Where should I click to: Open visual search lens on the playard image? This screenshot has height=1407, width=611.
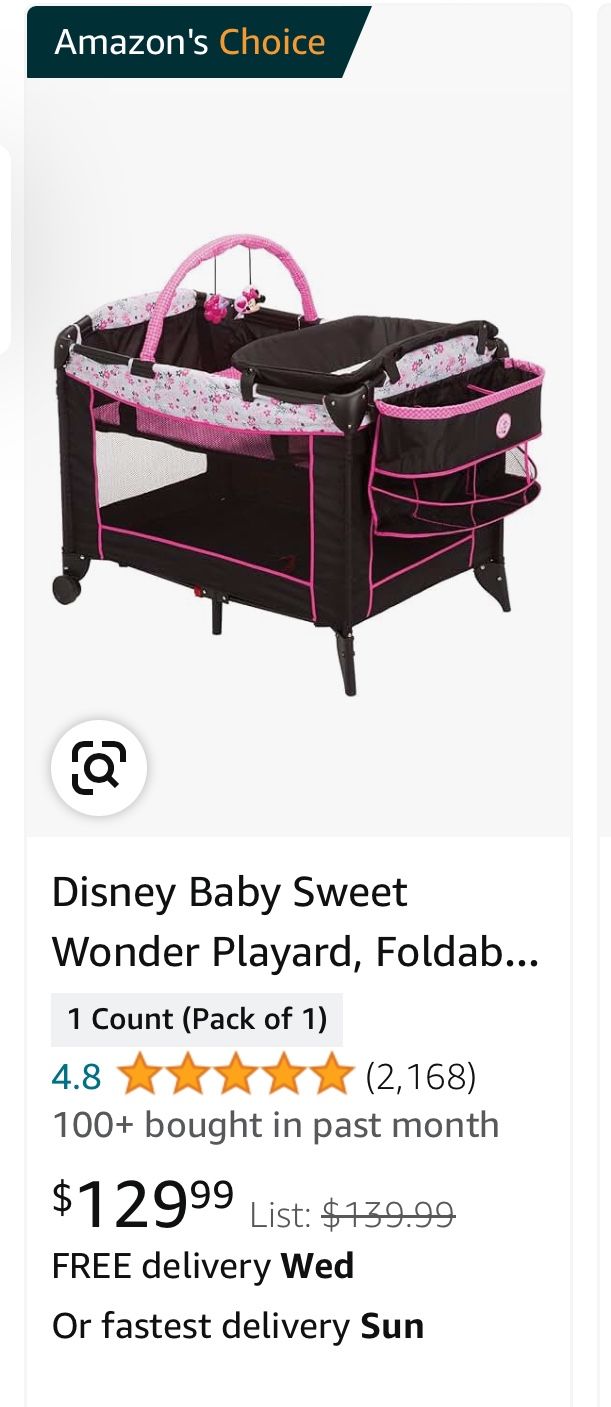click(x=99, y=768)
